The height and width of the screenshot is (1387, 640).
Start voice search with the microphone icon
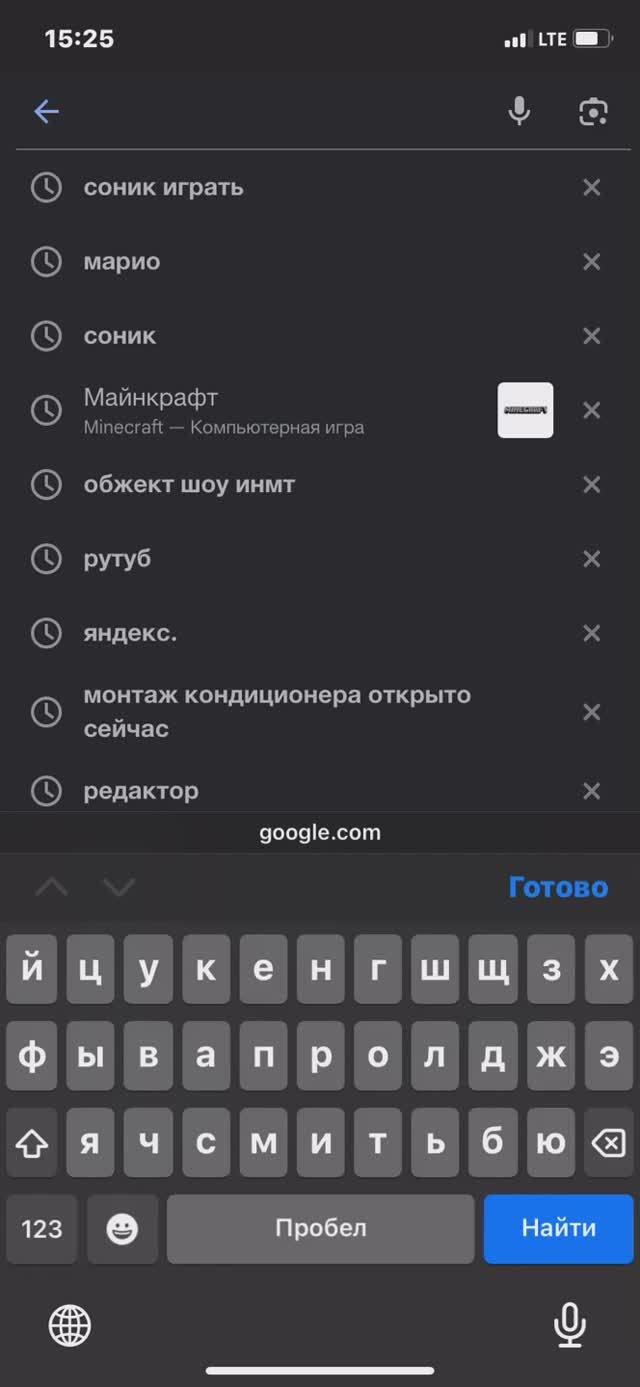(519, 111)
